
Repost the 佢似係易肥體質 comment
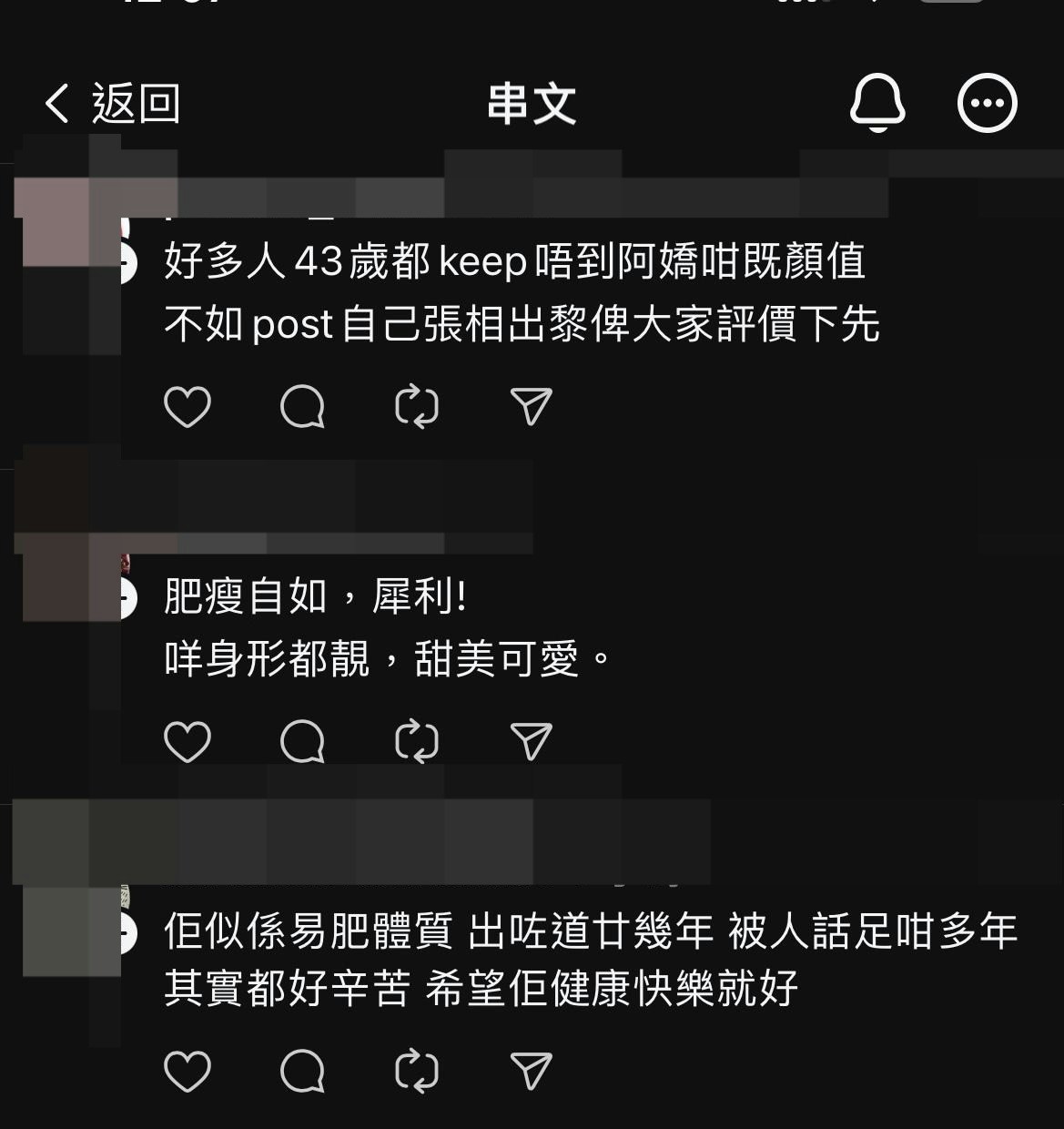click(417, 1071)
